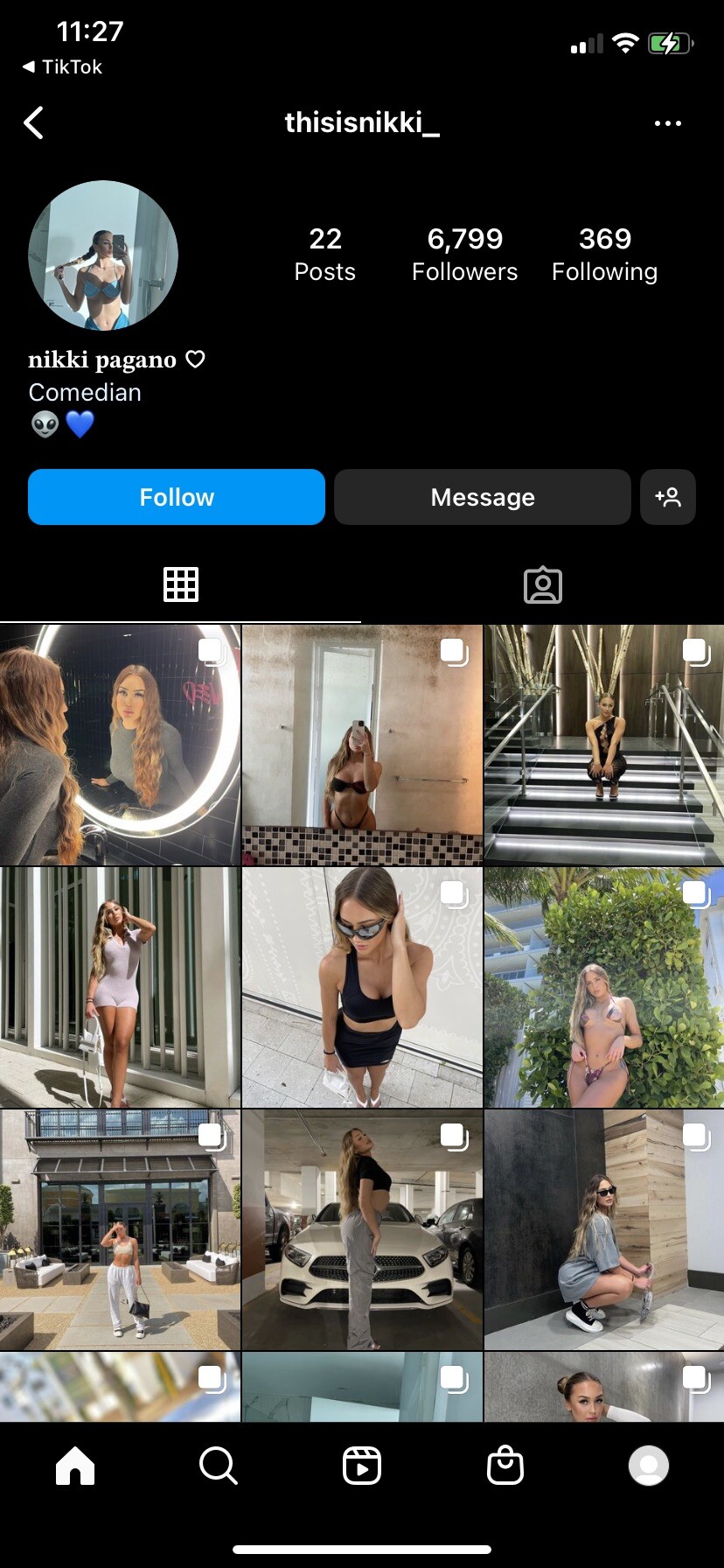Show suggested accounts via add-person icon
The image size is (724, 1568).
(x=668, y=497)
